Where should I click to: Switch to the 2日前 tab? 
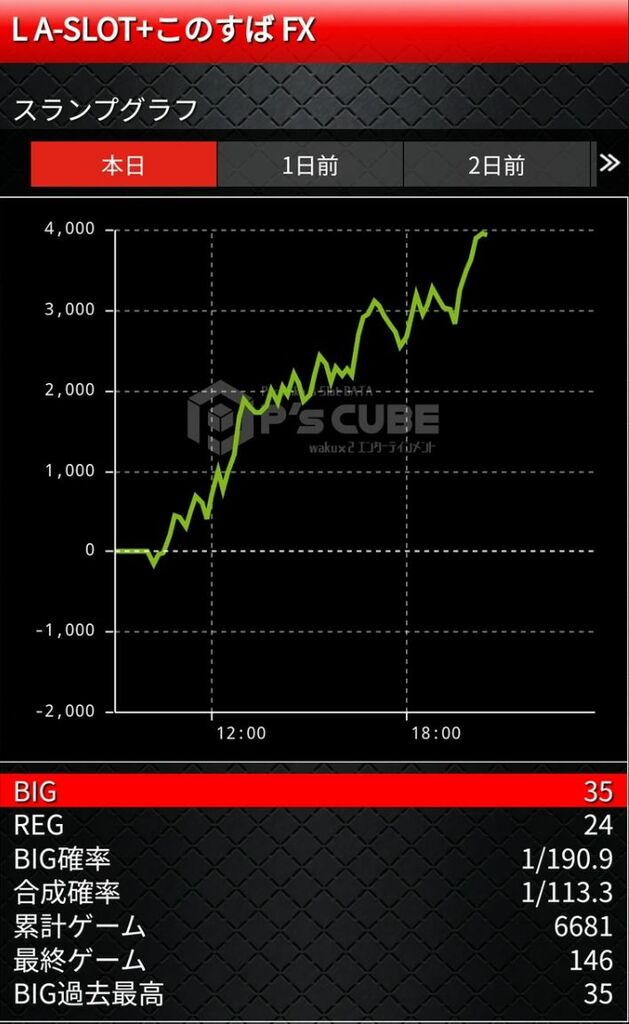click(x=497, y=165)
